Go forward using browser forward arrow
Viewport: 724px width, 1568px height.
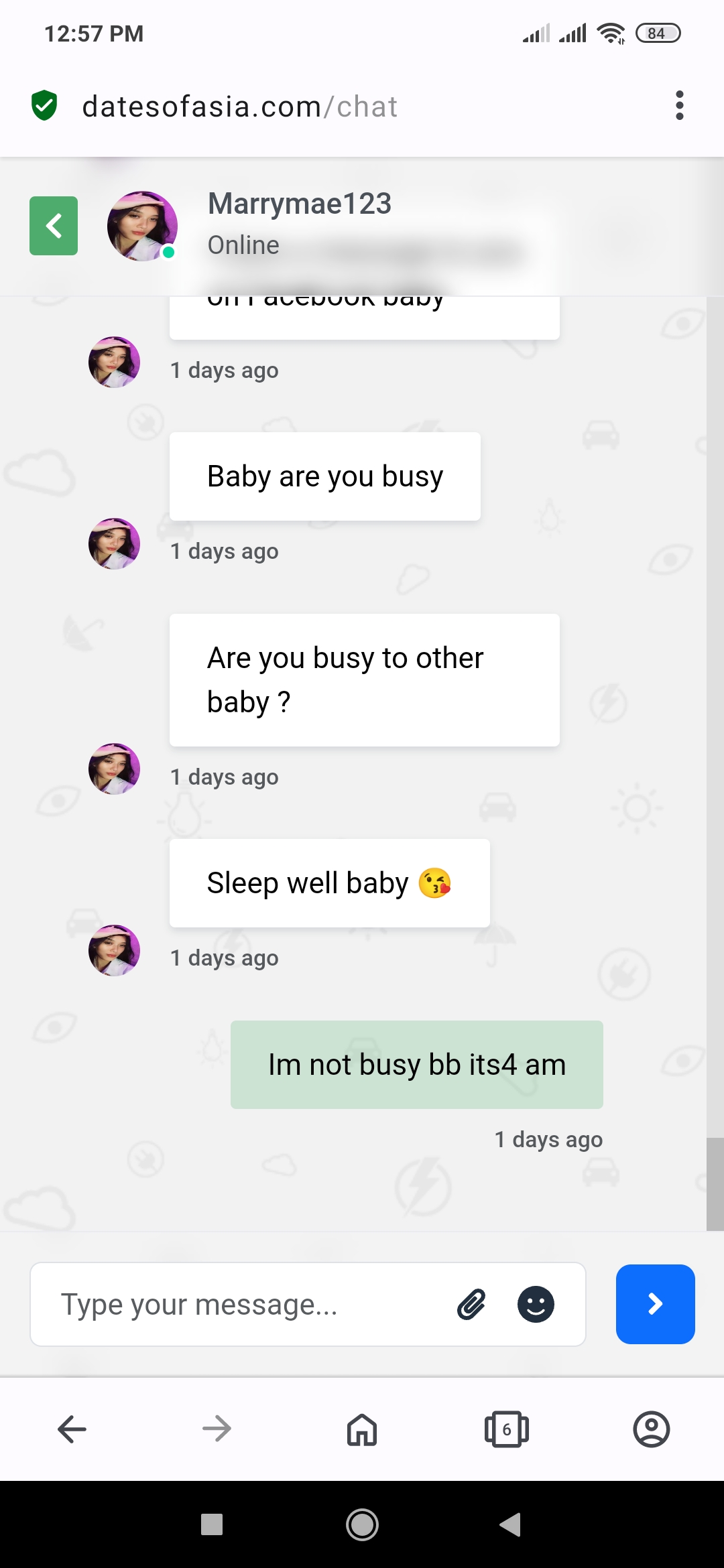coord(217,1429)
